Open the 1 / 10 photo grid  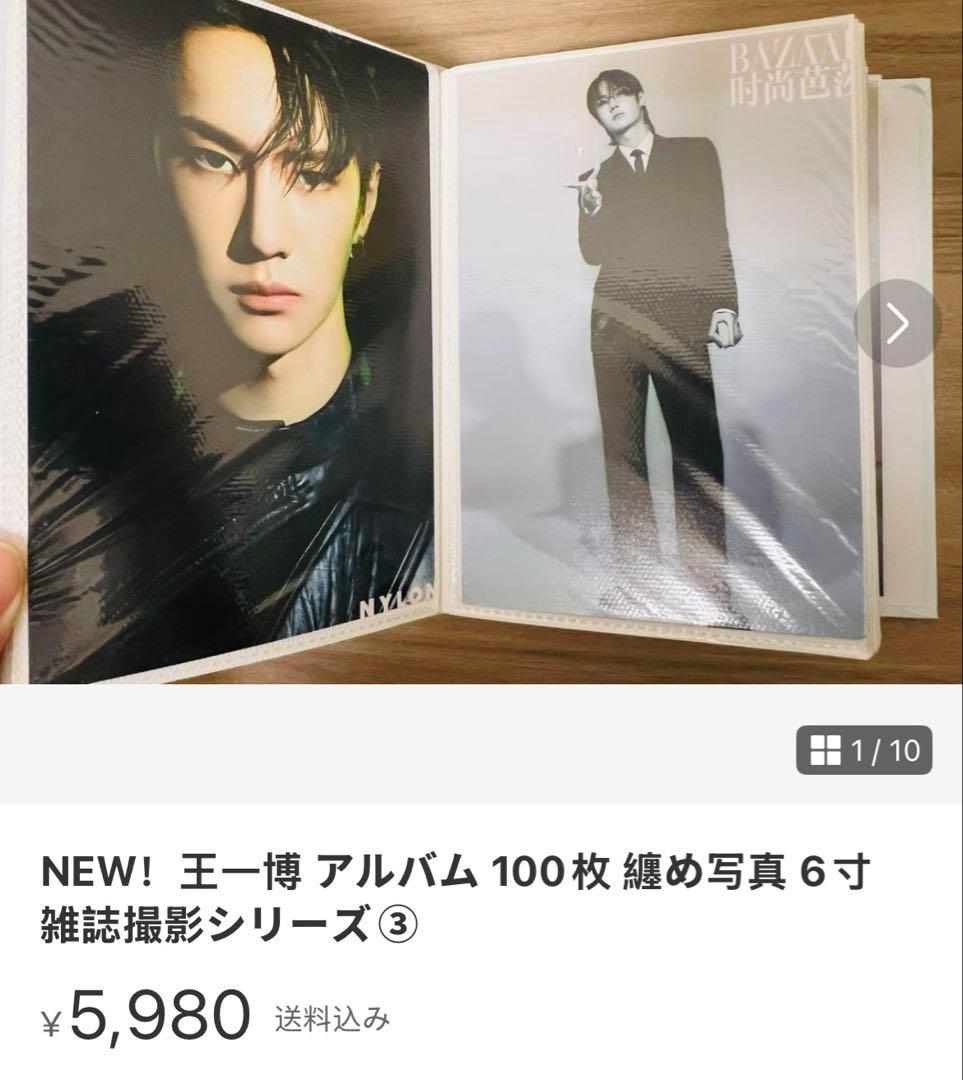[x=863, y=750]
